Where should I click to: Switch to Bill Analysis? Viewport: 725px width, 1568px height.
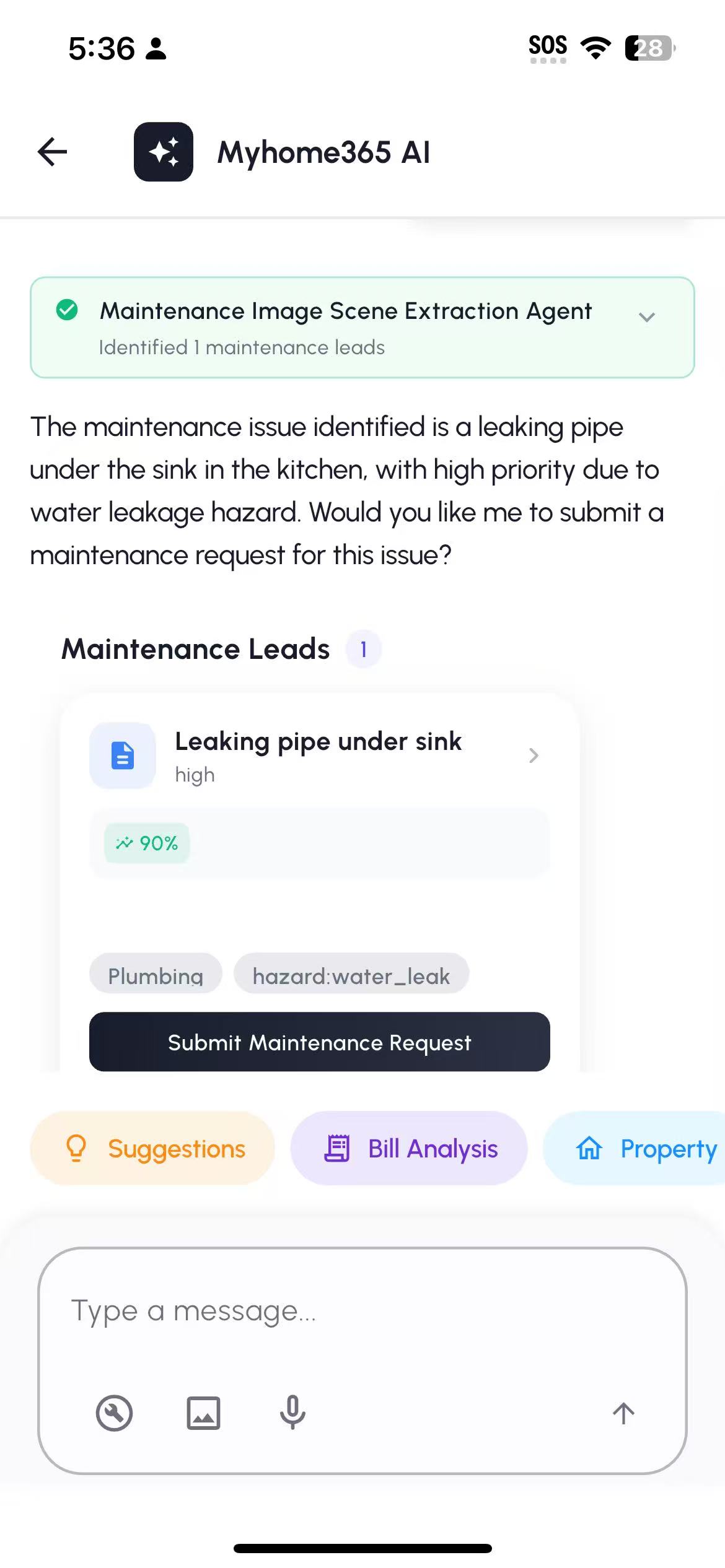point(409,1148)
